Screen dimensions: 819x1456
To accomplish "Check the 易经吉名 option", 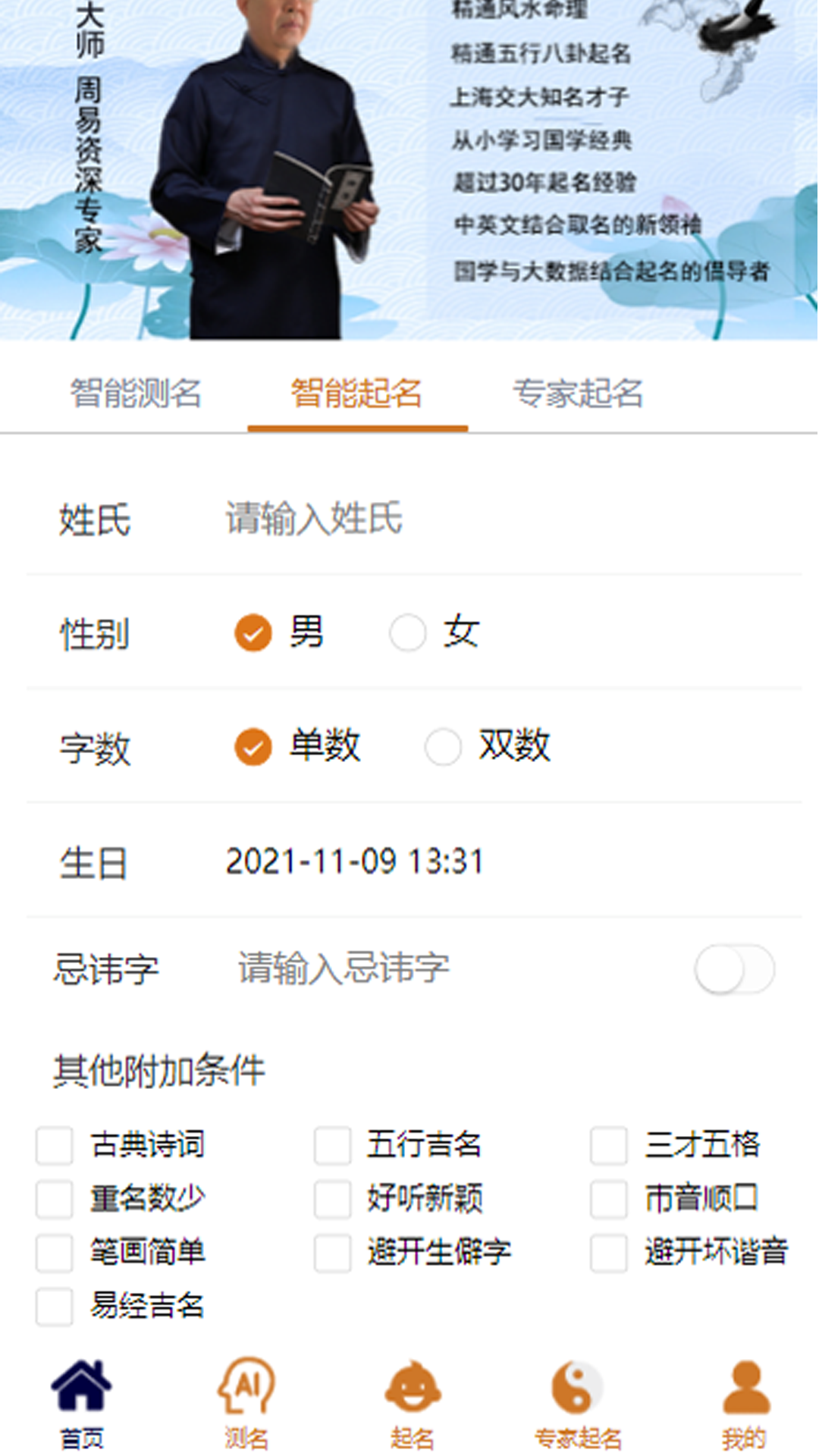I will click(x=55, y=1307).
